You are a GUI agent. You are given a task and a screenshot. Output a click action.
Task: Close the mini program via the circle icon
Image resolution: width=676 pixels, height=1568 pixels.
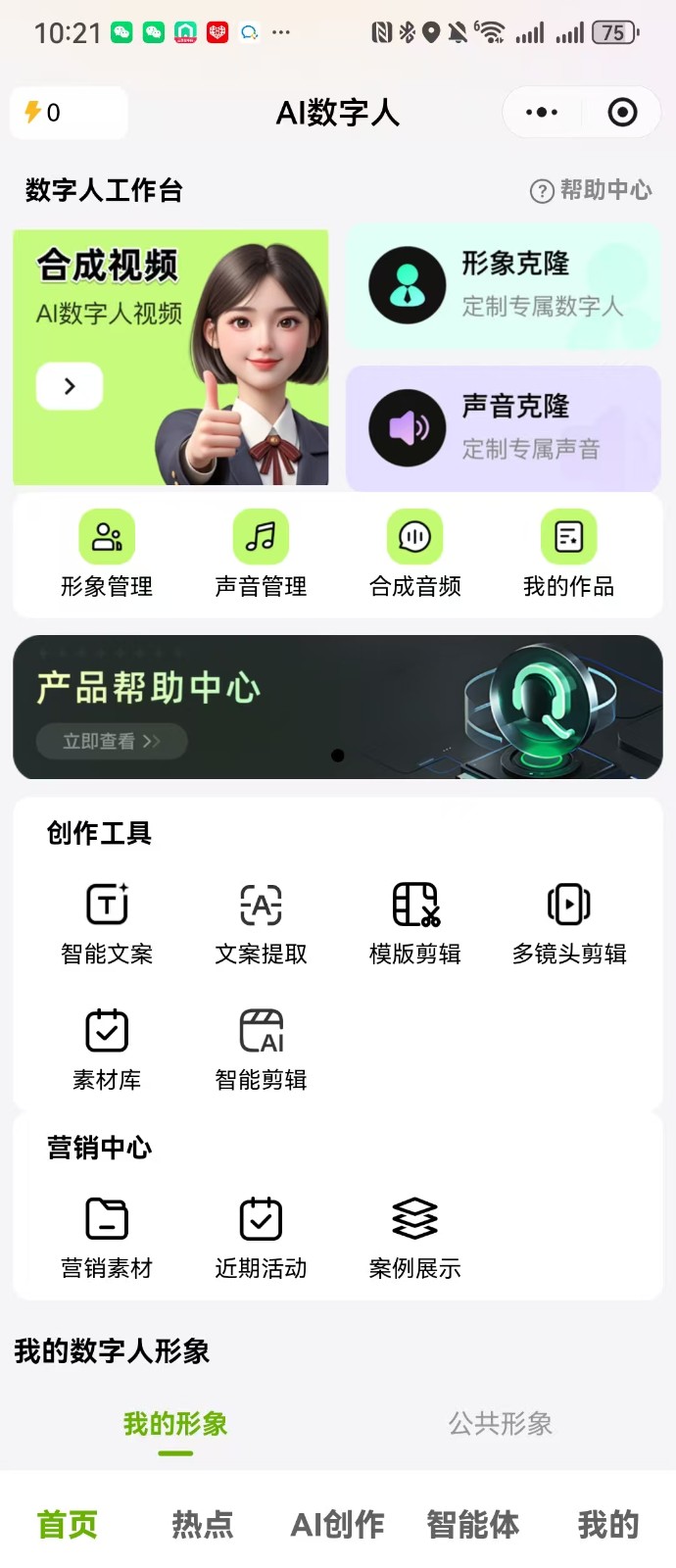pyautogui.click(x=622, y=113)
